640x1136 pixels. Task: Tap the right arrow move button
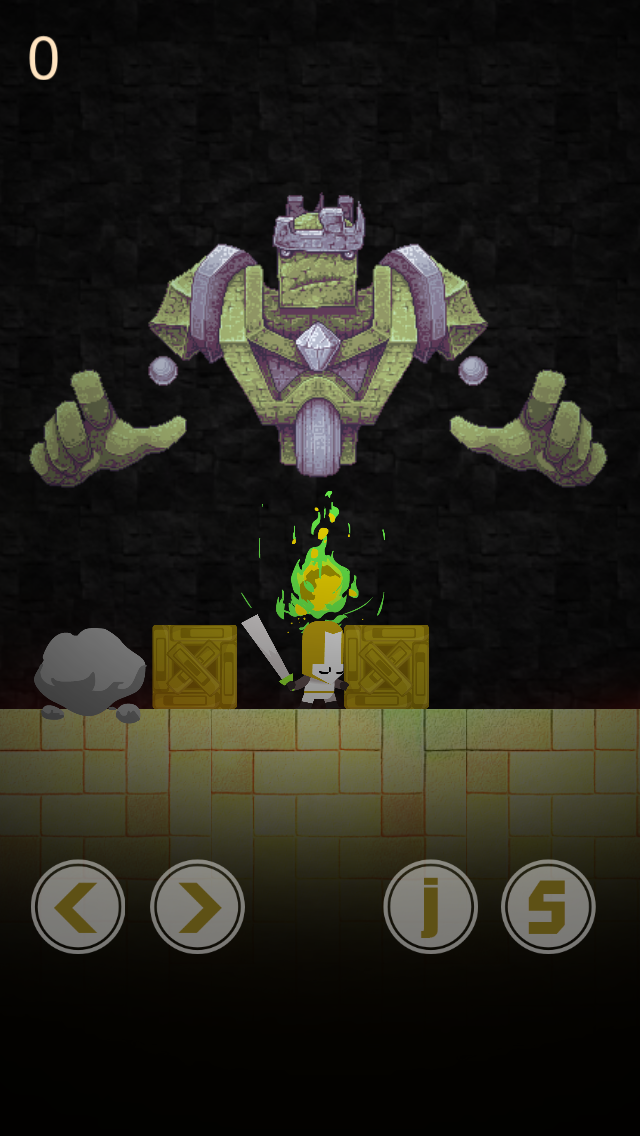[197, 907]
